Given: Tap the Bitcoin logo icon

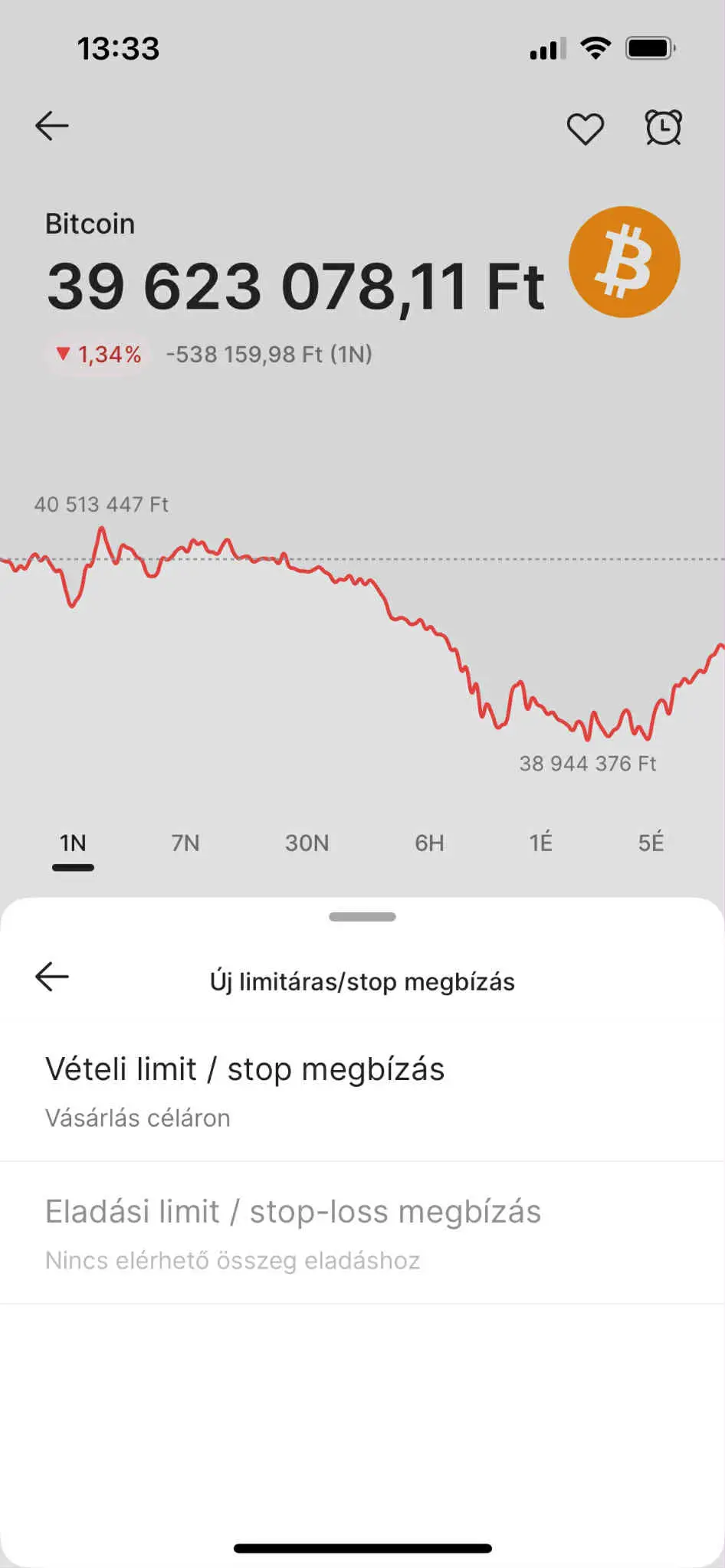Looking at the screenshot, I should pos(625,261).
